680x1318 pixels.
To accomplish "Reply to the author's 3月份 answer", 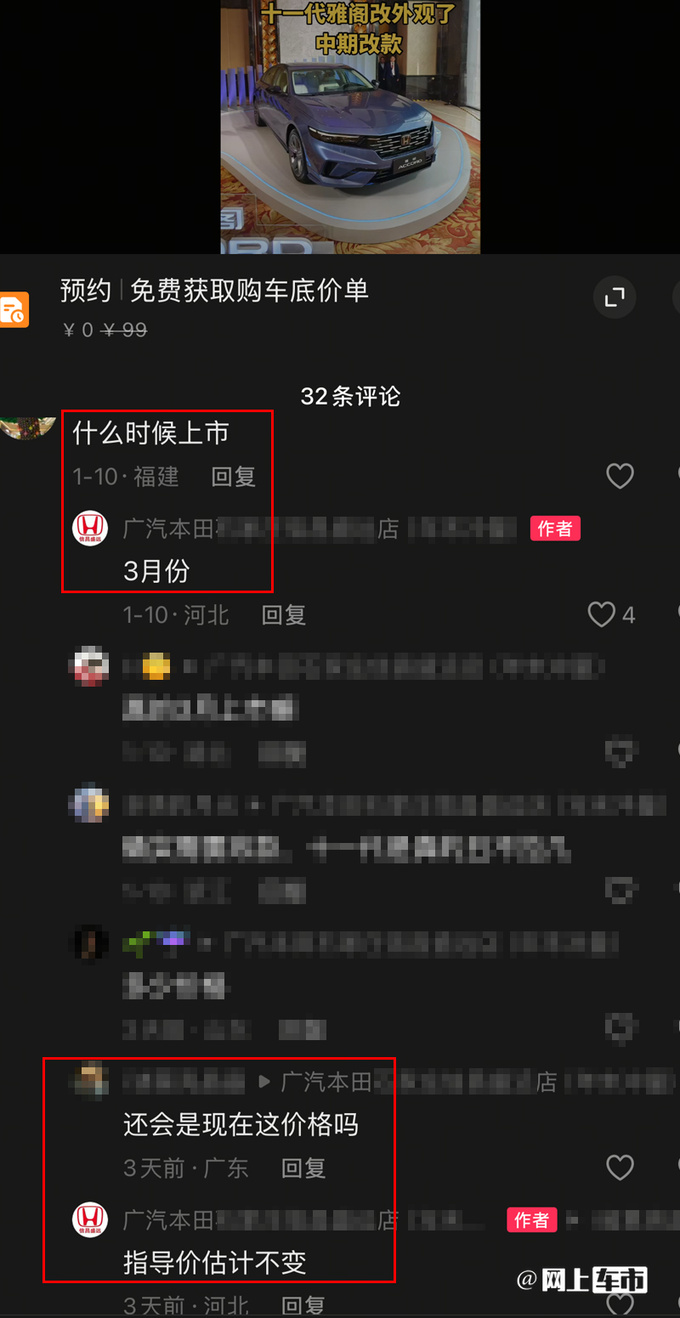I will [283, 615].
